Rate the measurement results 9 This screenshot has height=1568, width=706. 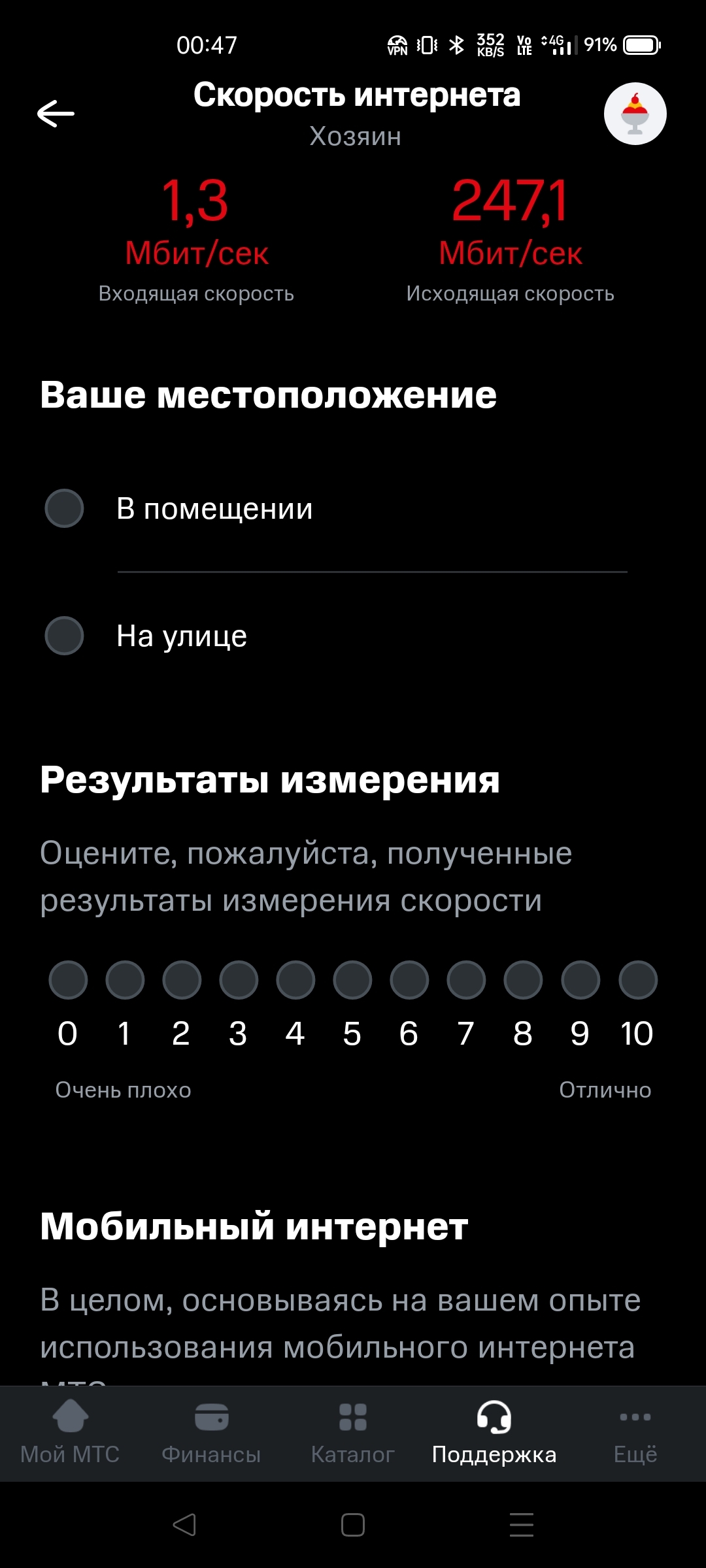[580, 980]
